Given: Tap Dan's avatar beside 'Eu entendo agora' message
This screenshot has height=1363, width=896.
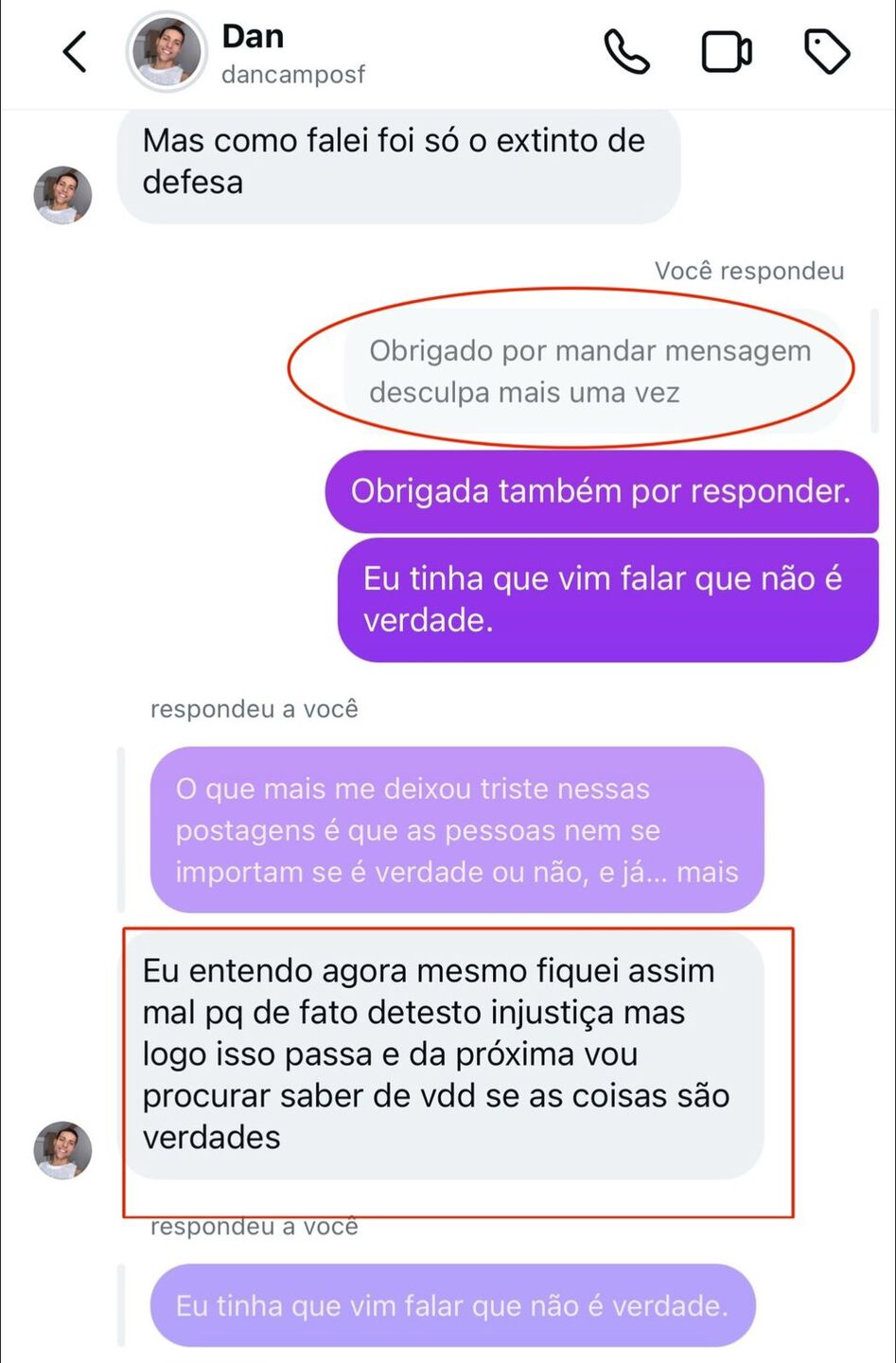Looking at the screenshot, I should coord(62,1150).
